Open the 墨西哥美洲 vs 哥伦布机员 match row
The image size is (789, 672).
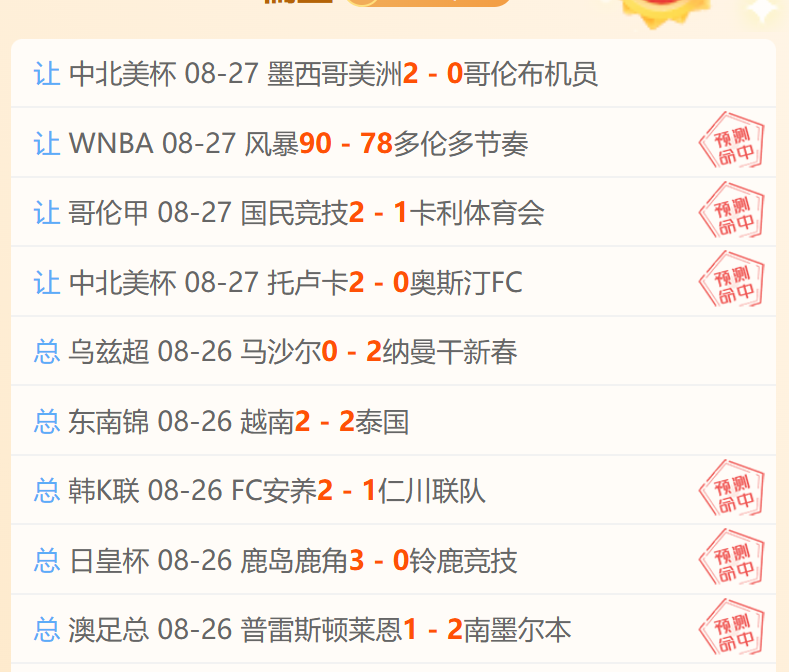393,73
